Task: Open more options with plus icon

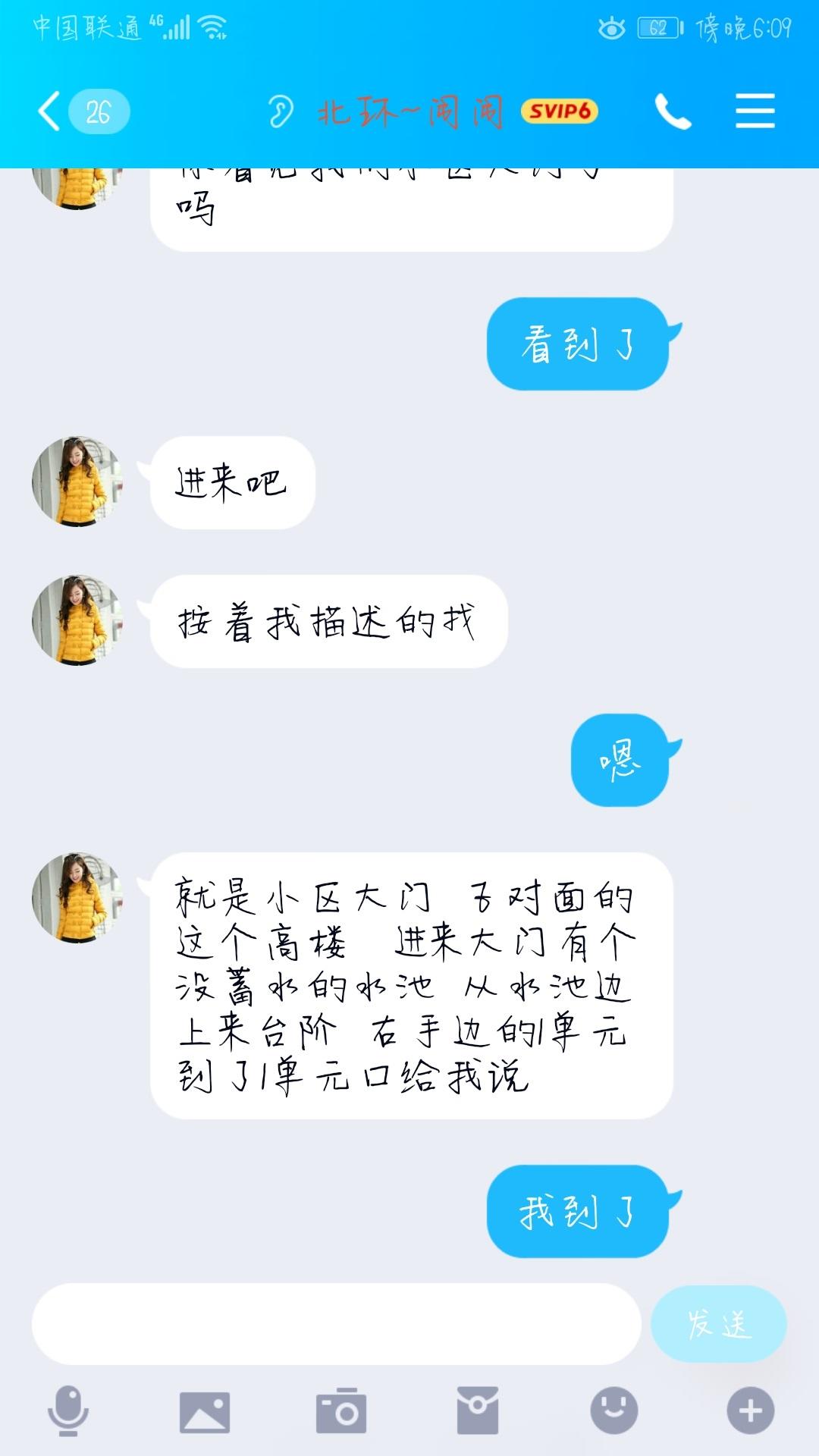Action: [751, 1411]
